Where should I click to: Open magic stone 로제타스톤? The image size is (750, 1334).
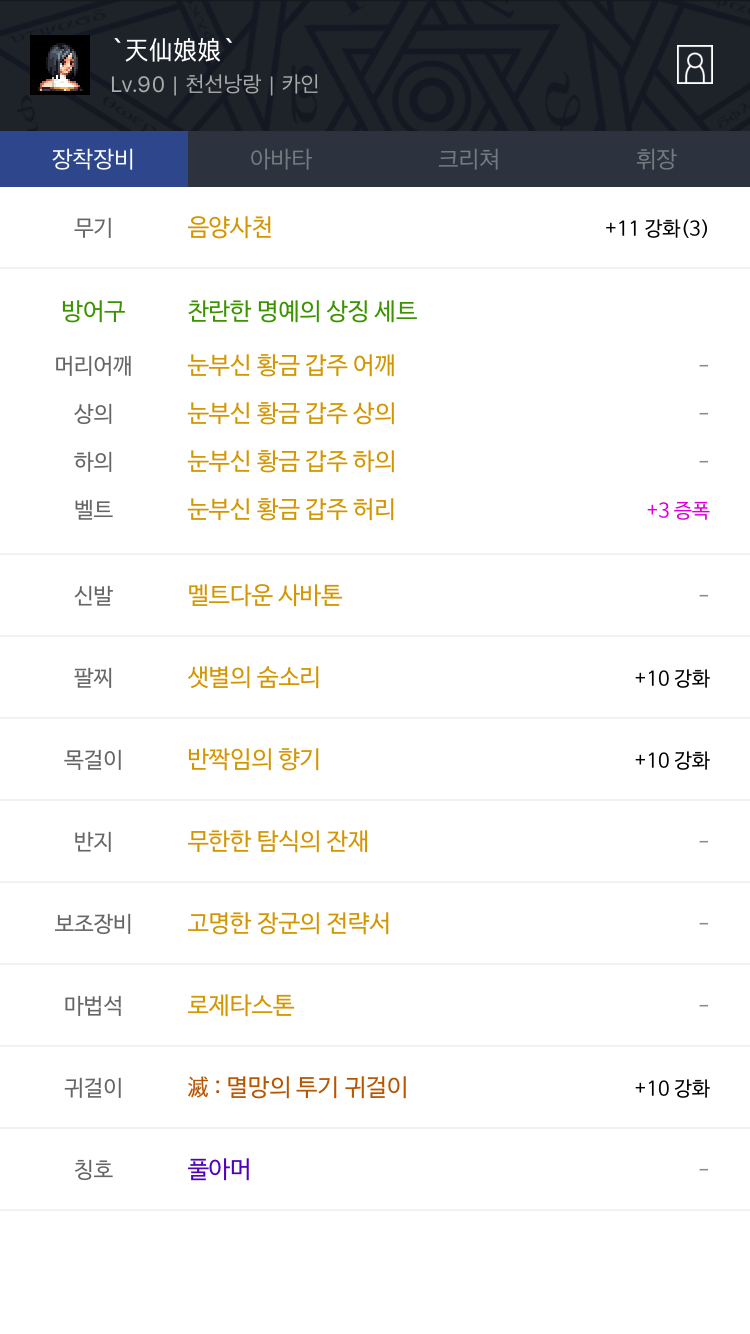pyautogui.click(x=241, y=1006)
